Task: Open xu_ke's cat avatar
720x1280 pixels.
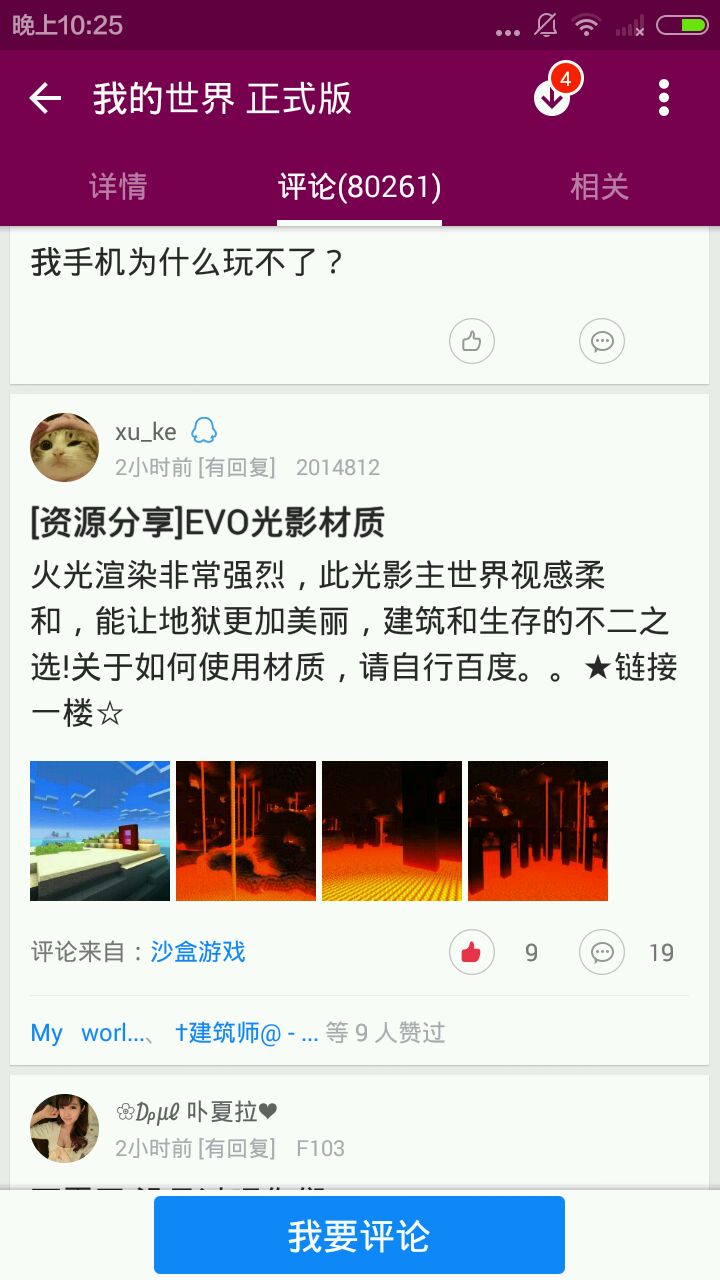Action: (x=65, y=447)
